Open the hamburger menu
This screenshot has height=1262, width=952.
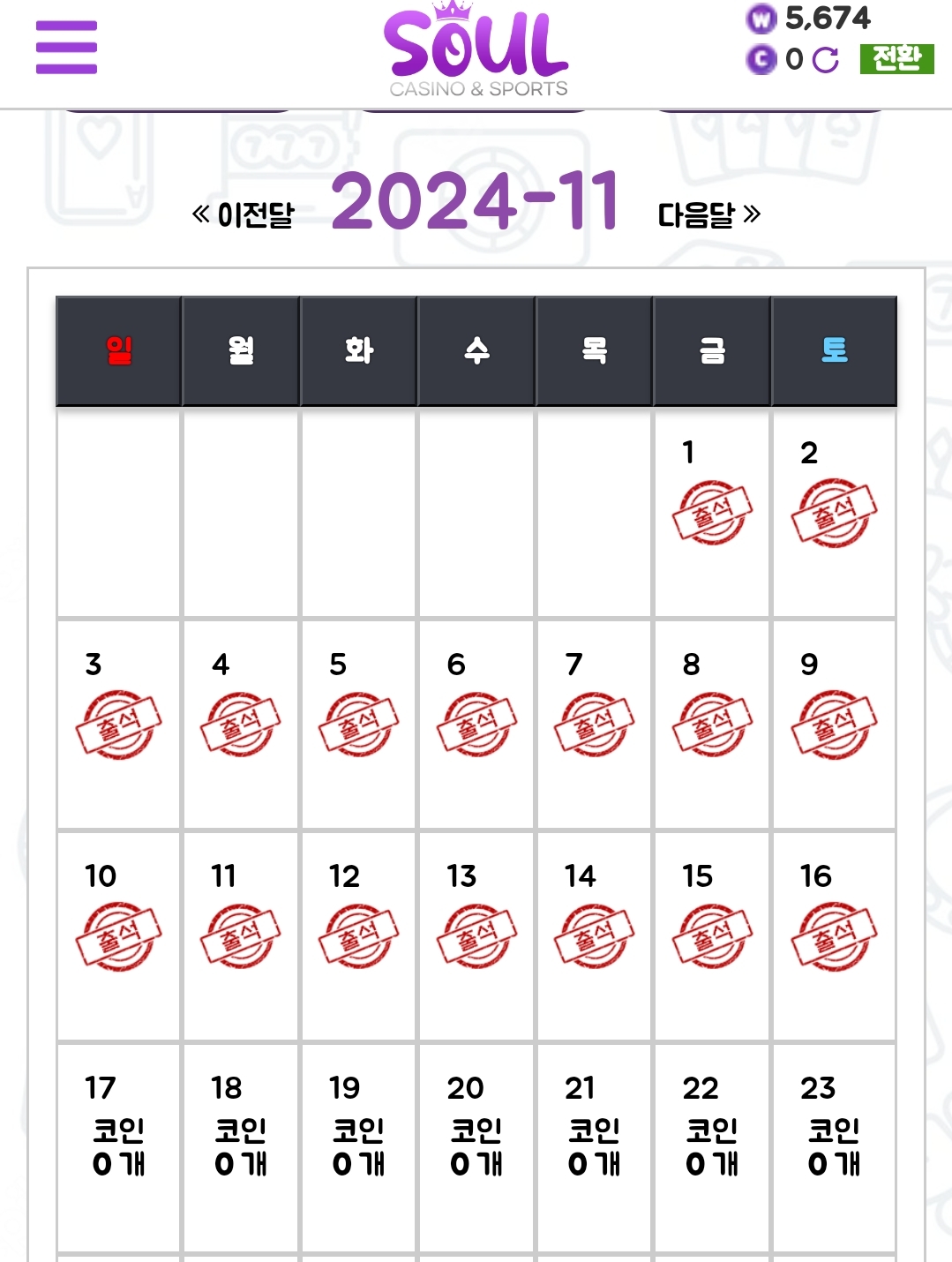point(66,48)
